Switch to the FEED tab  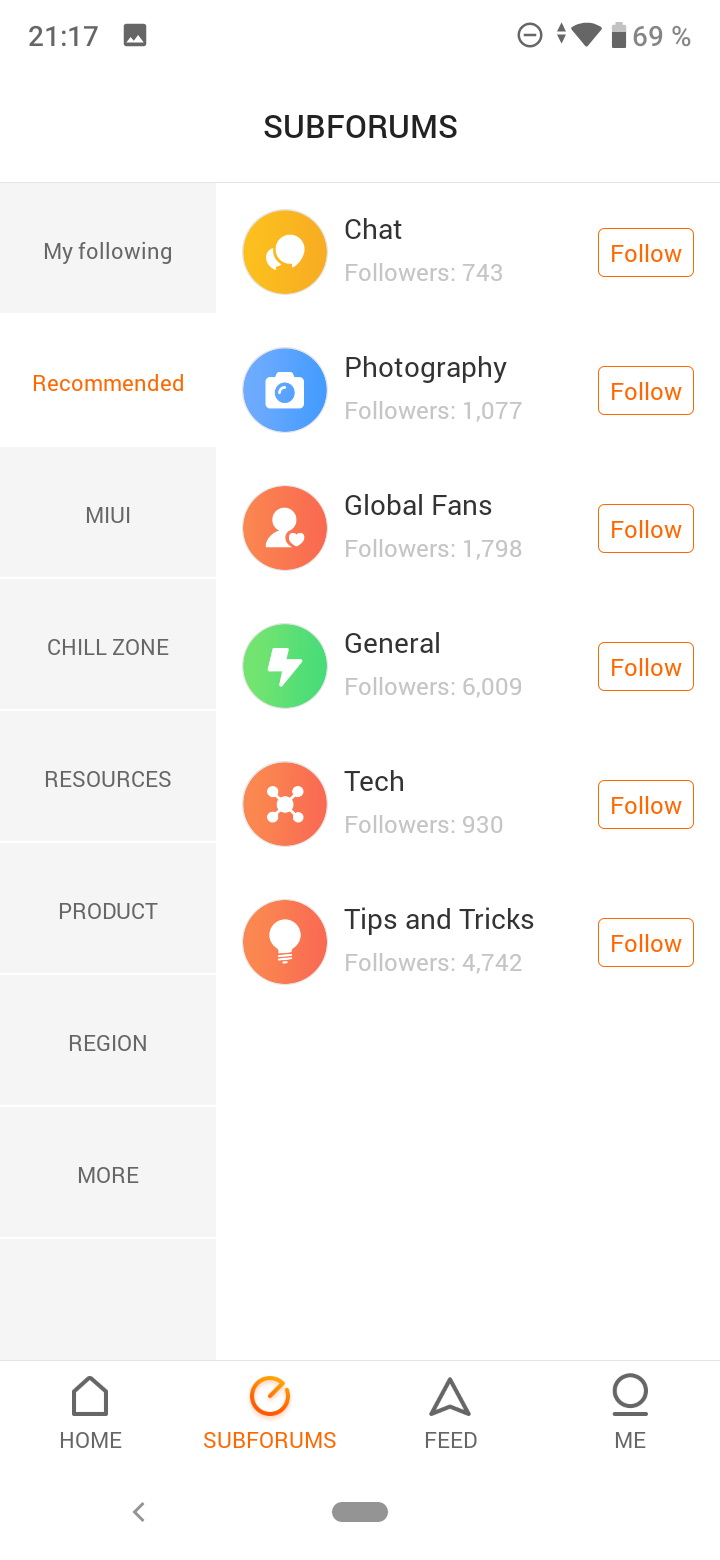point(450,1414)
